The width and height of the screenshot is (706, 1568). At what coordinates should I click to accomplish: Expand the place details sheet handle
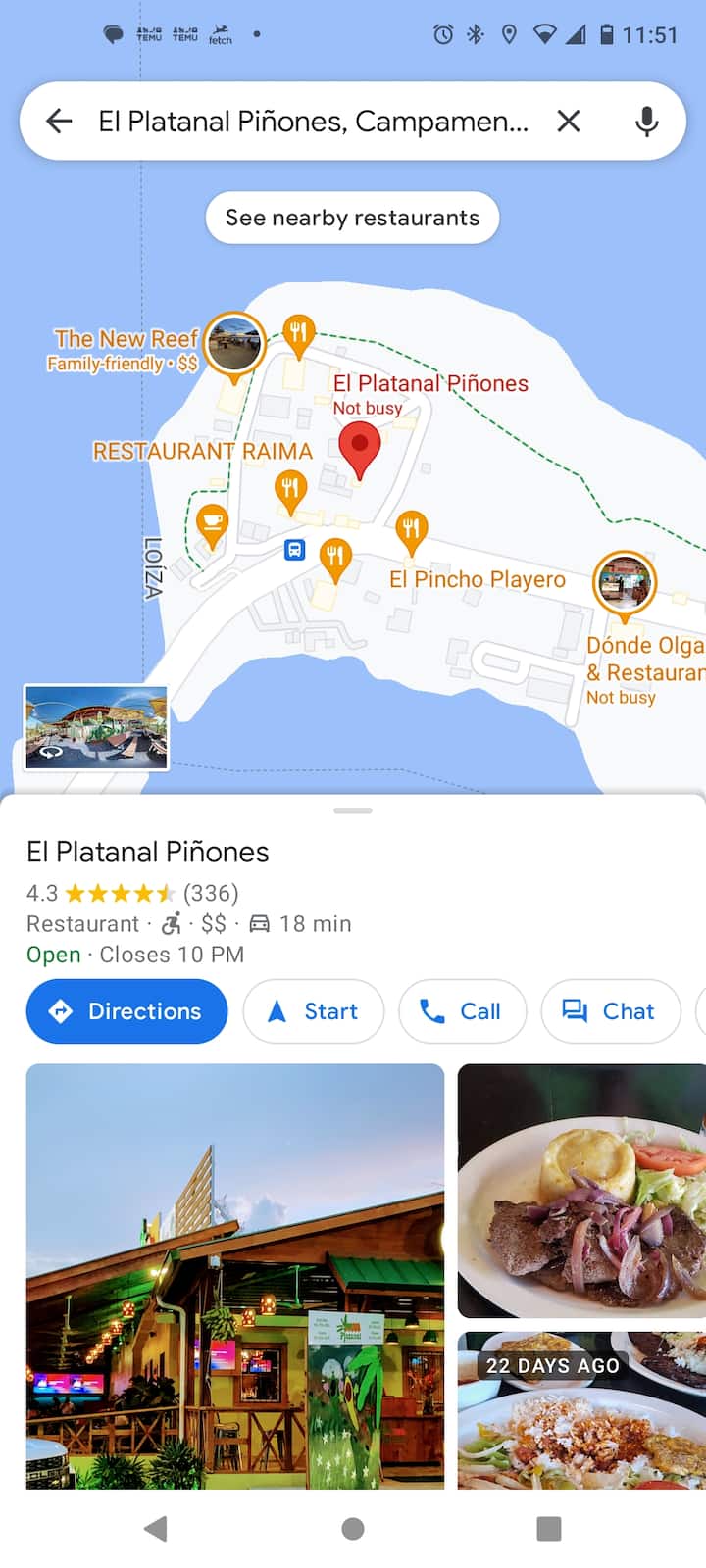point(353,810)
